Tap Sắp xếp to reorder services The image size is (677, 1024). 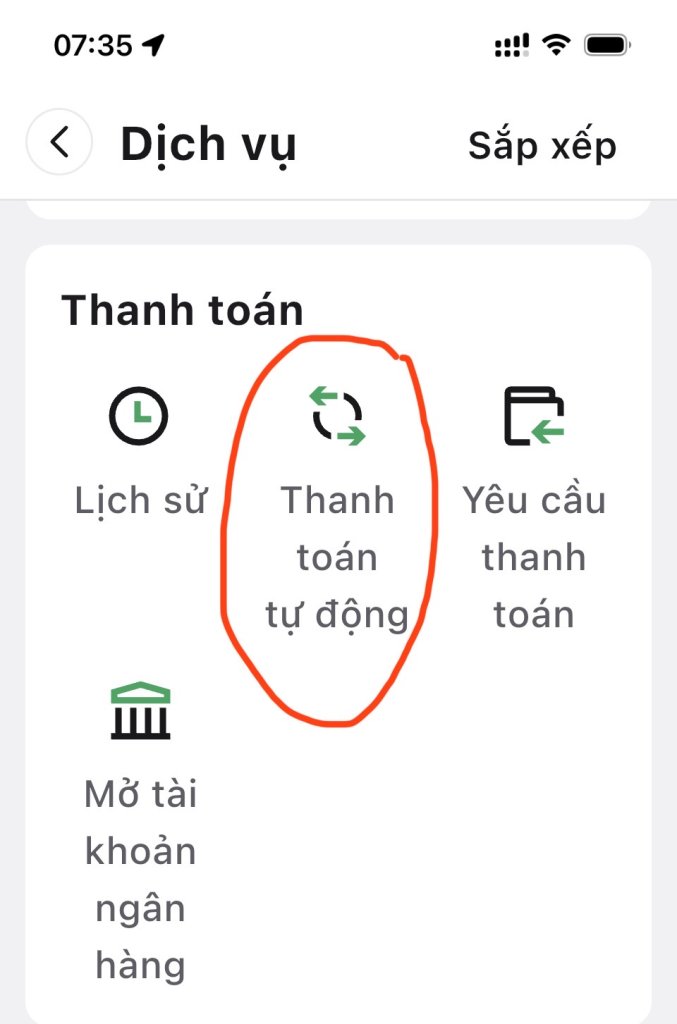(542, 146)
